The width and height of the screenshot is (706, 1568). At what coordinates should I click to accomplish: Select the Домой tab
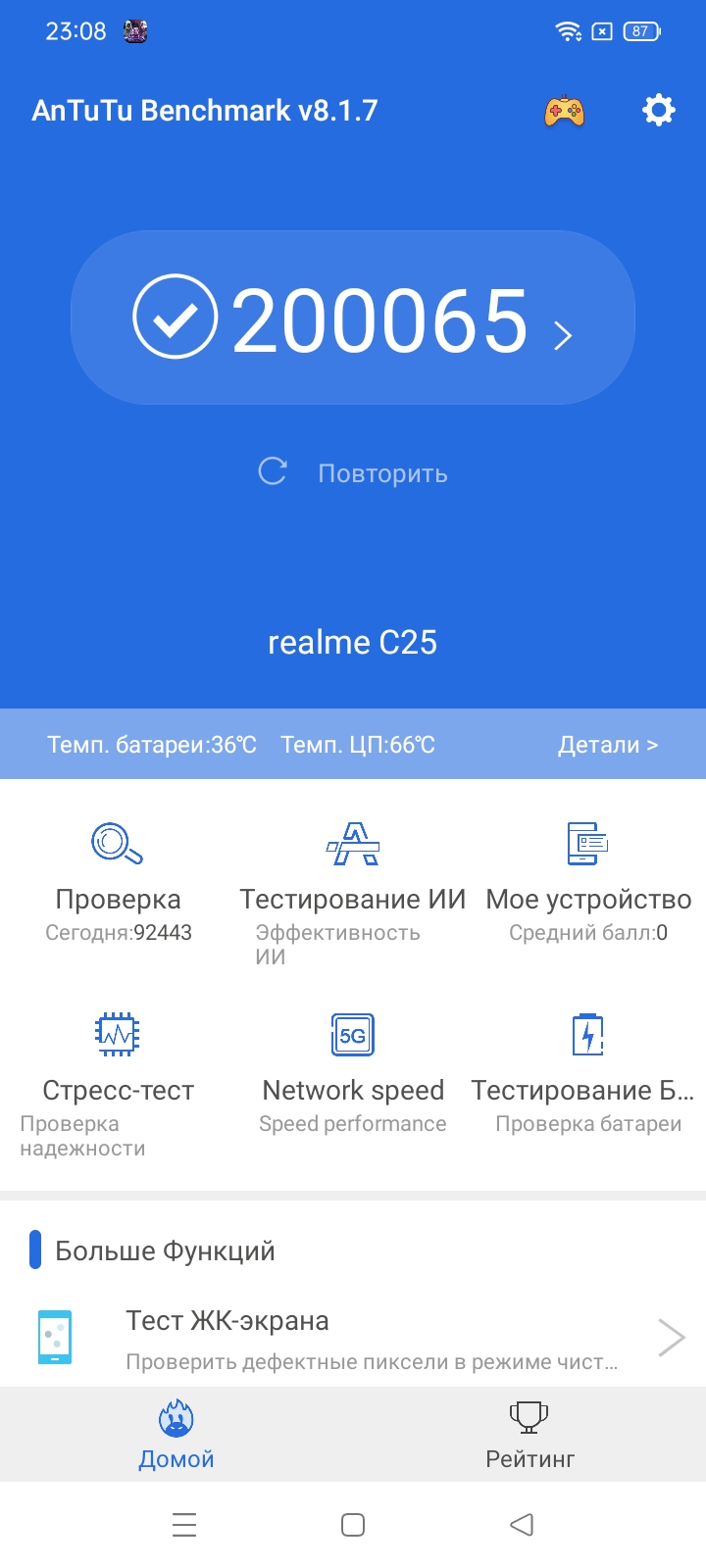pos(176,1434)
